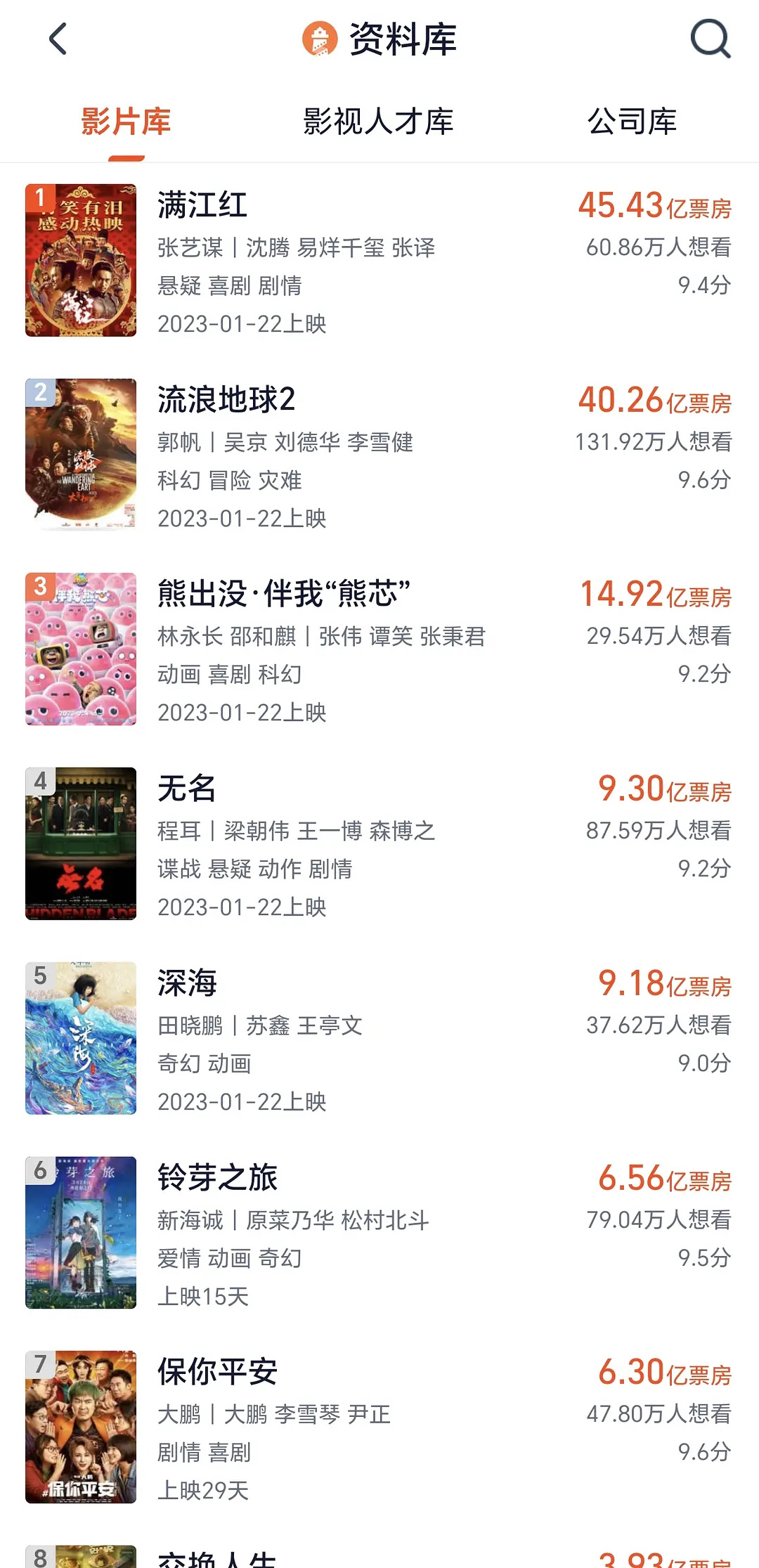
Task: Click the rank 7 badge on 保你平安 poster
Action: (x=40, y=1364)
